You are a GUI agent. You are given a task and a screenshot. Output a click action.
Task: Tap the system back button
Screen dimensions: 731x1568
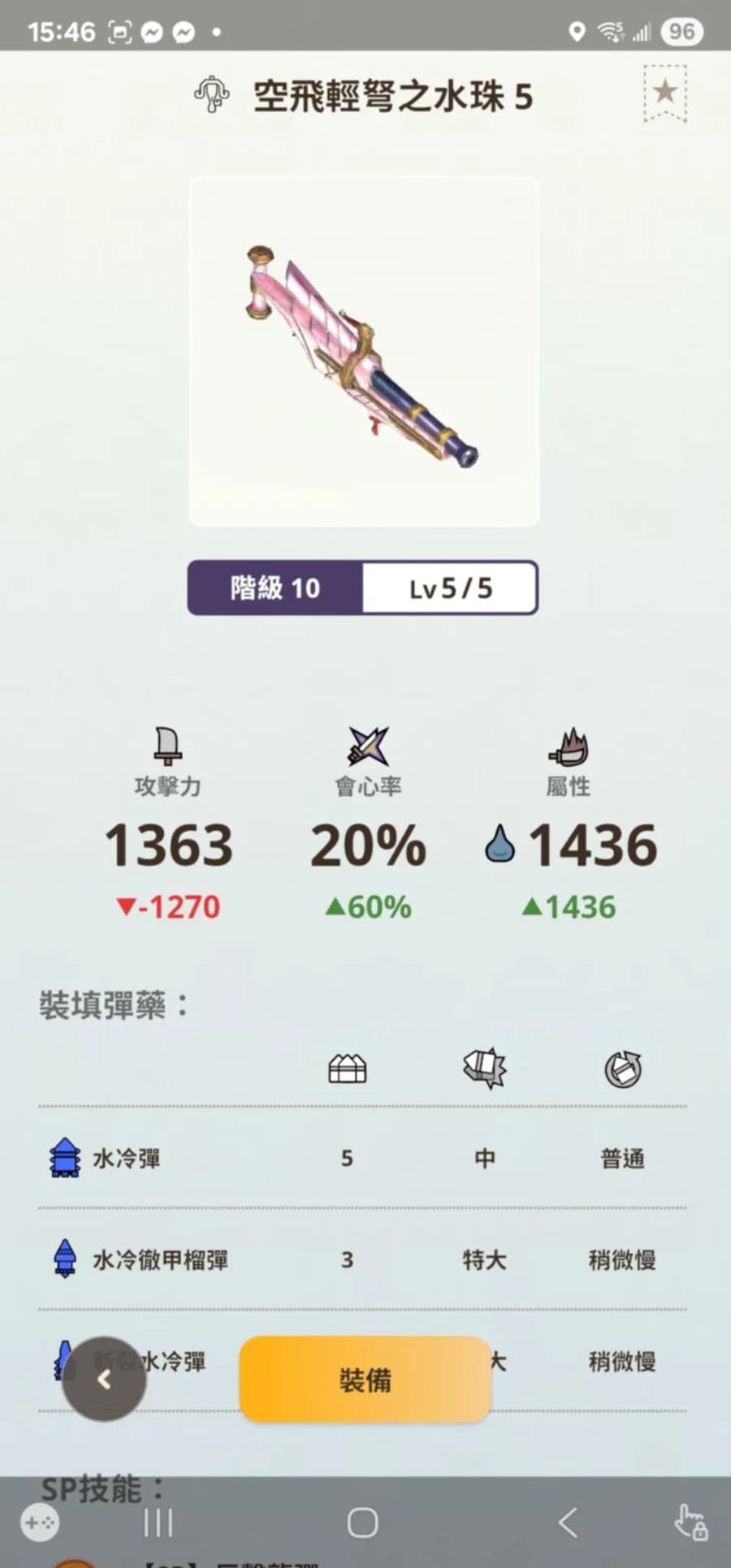[x=569, y=1523]
